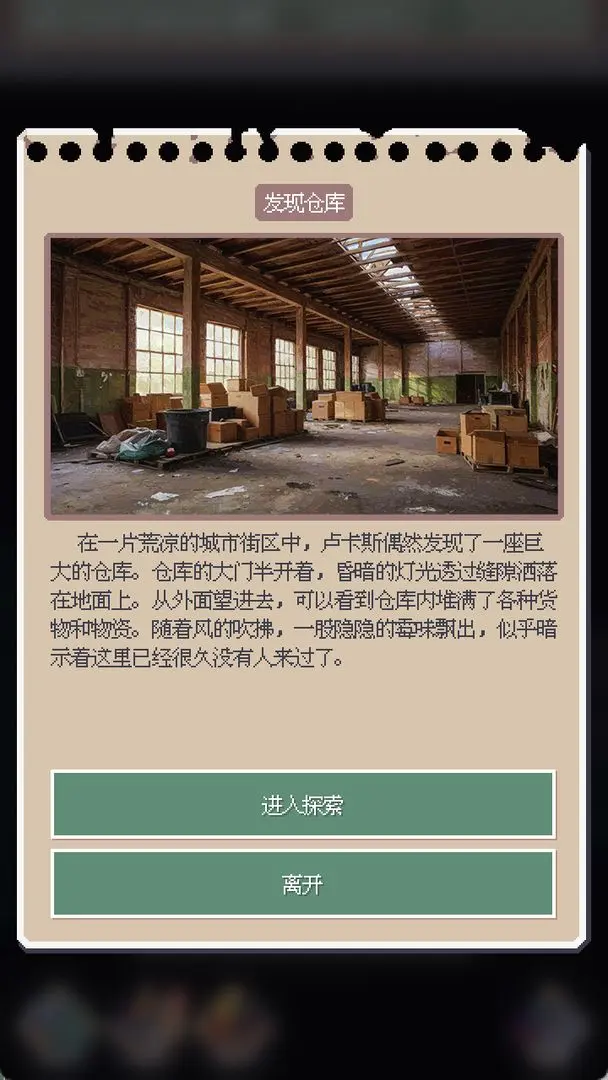Tap 进入探索 to explore the warehouse
Viewport: 608px width, 1080px height.
coord(303,804)
